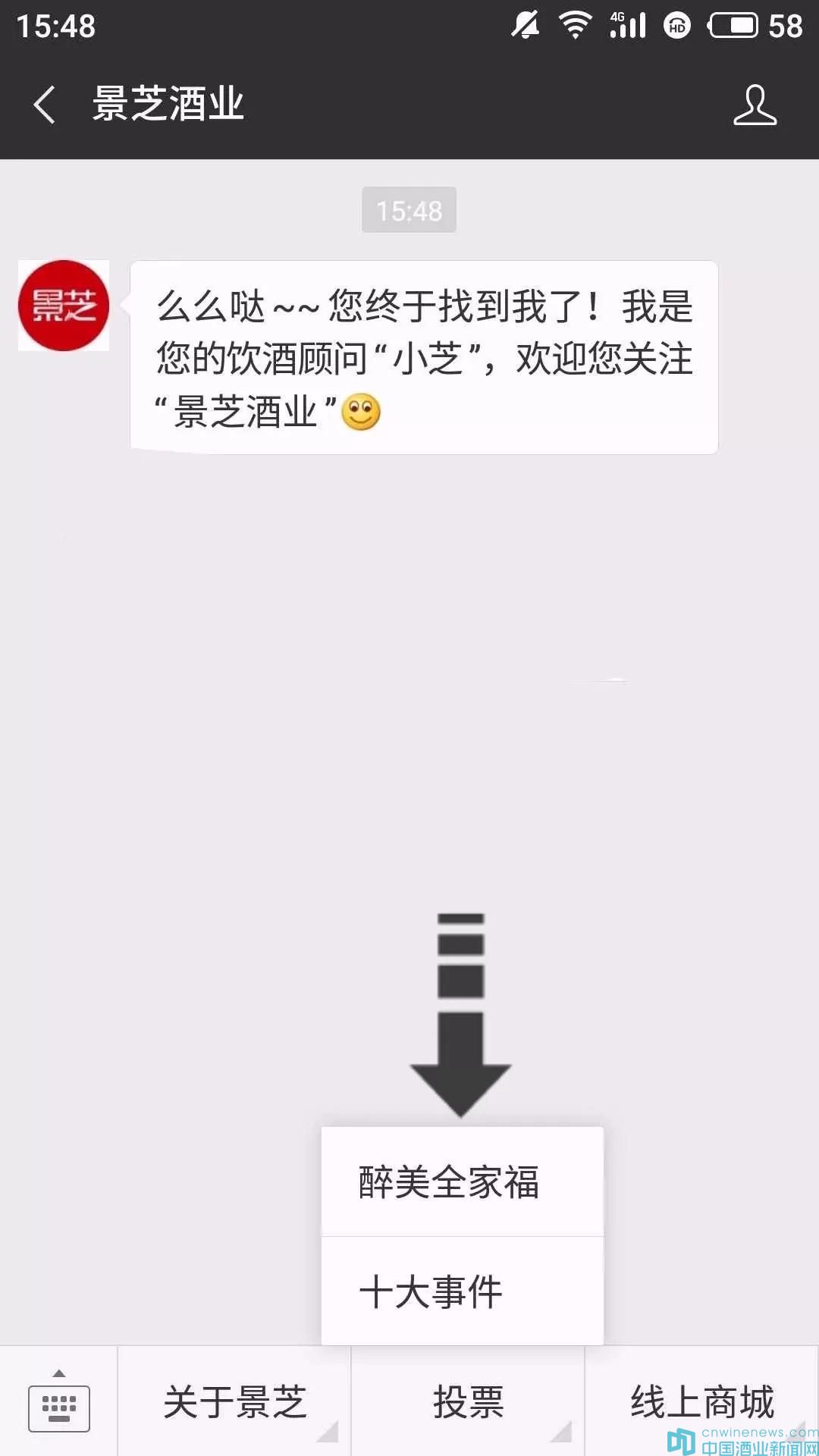Tap the 景芝 avatar in the chat
Image resolution: width=819 pixels, height=1456 pixels.
64,306
